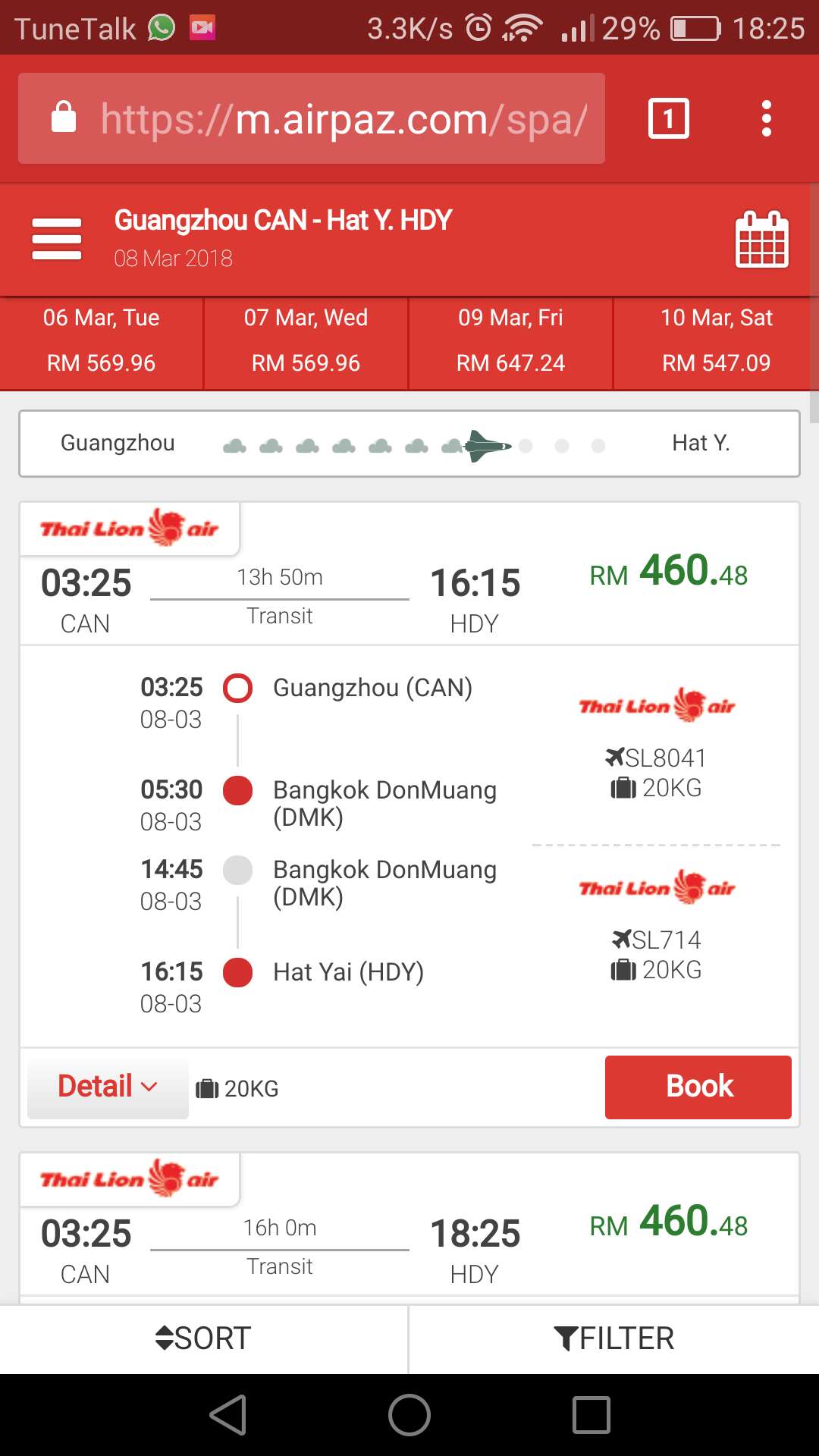Tap the browser URL address bar
This screenshot has width=819, height=1456.
tap(312, 118)
